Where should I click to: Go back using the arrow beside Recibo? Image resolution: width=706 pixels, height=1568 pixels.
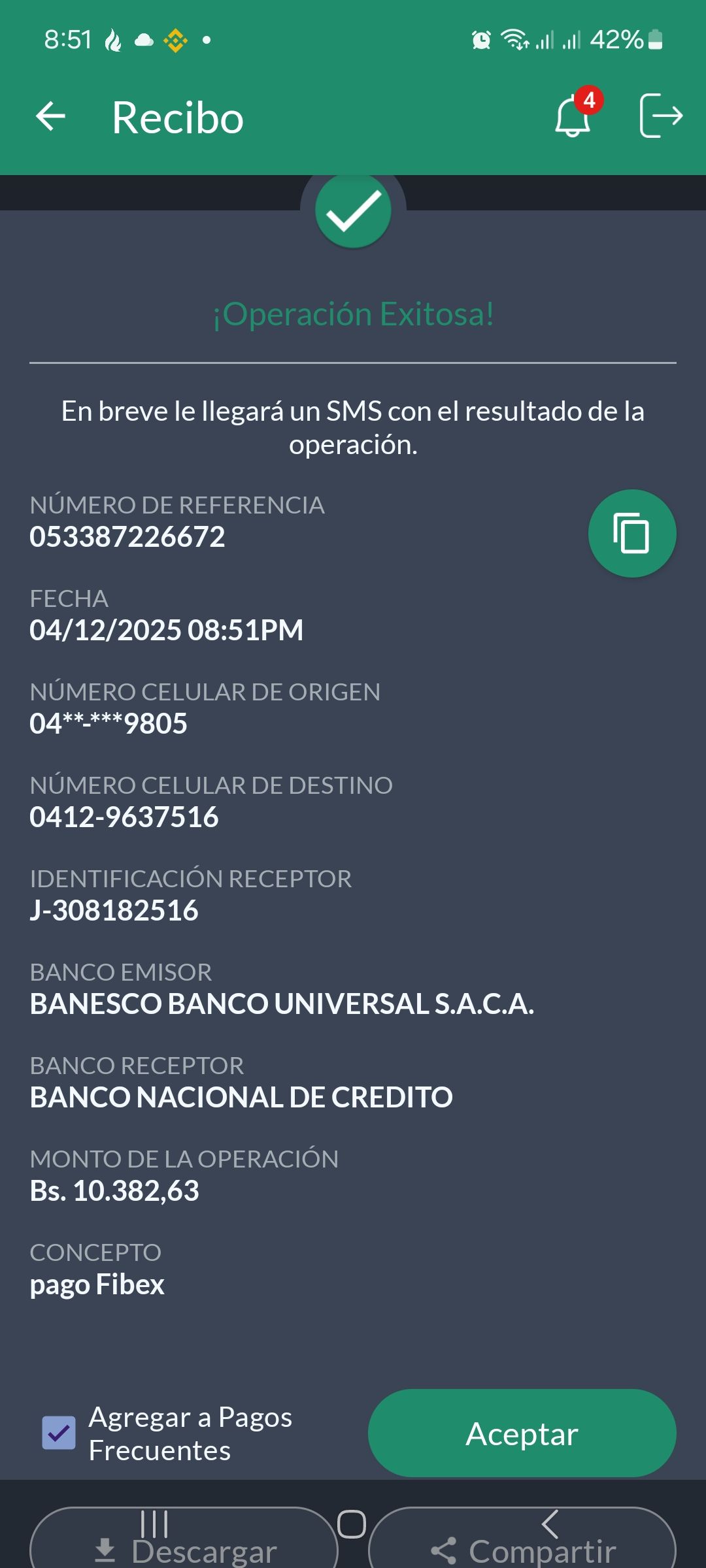click(x=50, y=118)
